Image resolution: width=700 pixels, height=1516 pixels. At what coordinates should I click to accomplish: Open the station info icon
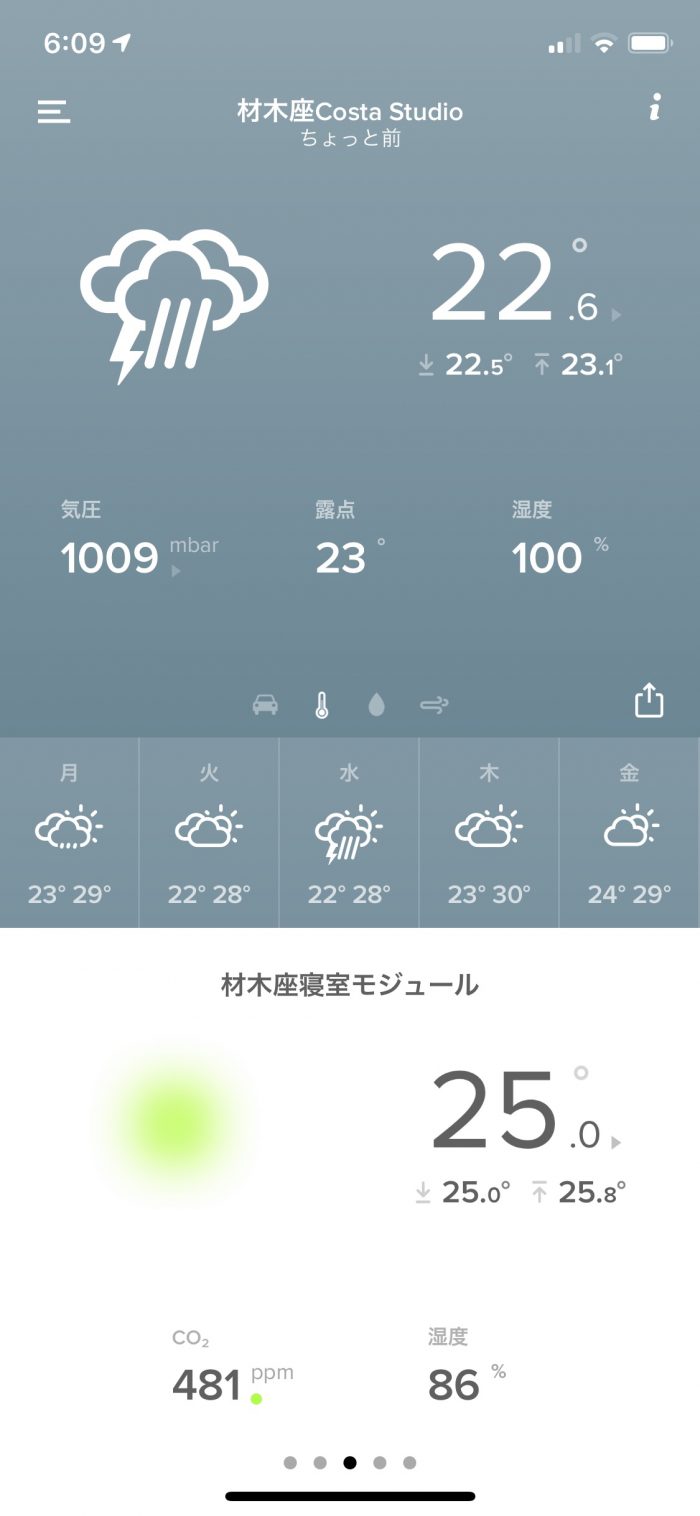(x=655, y=109)
